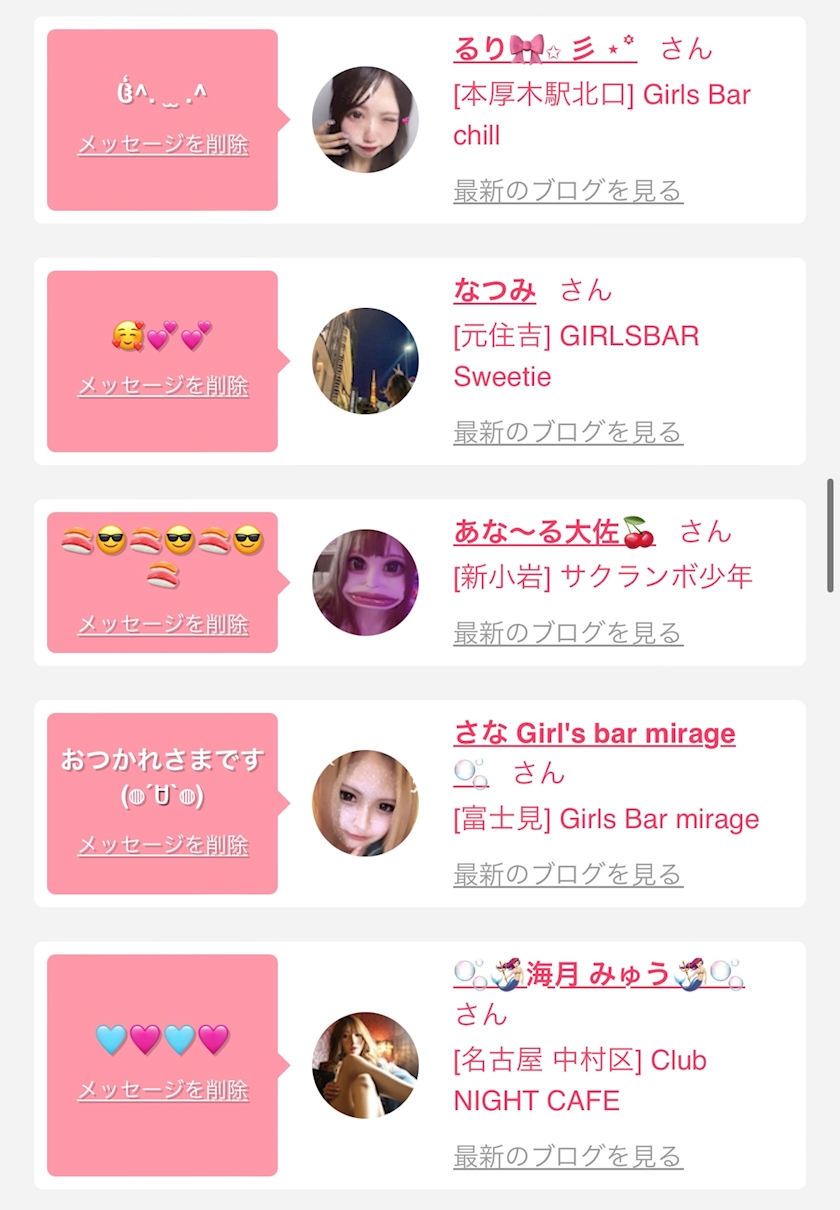Tap さな's profile photo
This screenshot has height=1210, width=840.
[365, 803]
